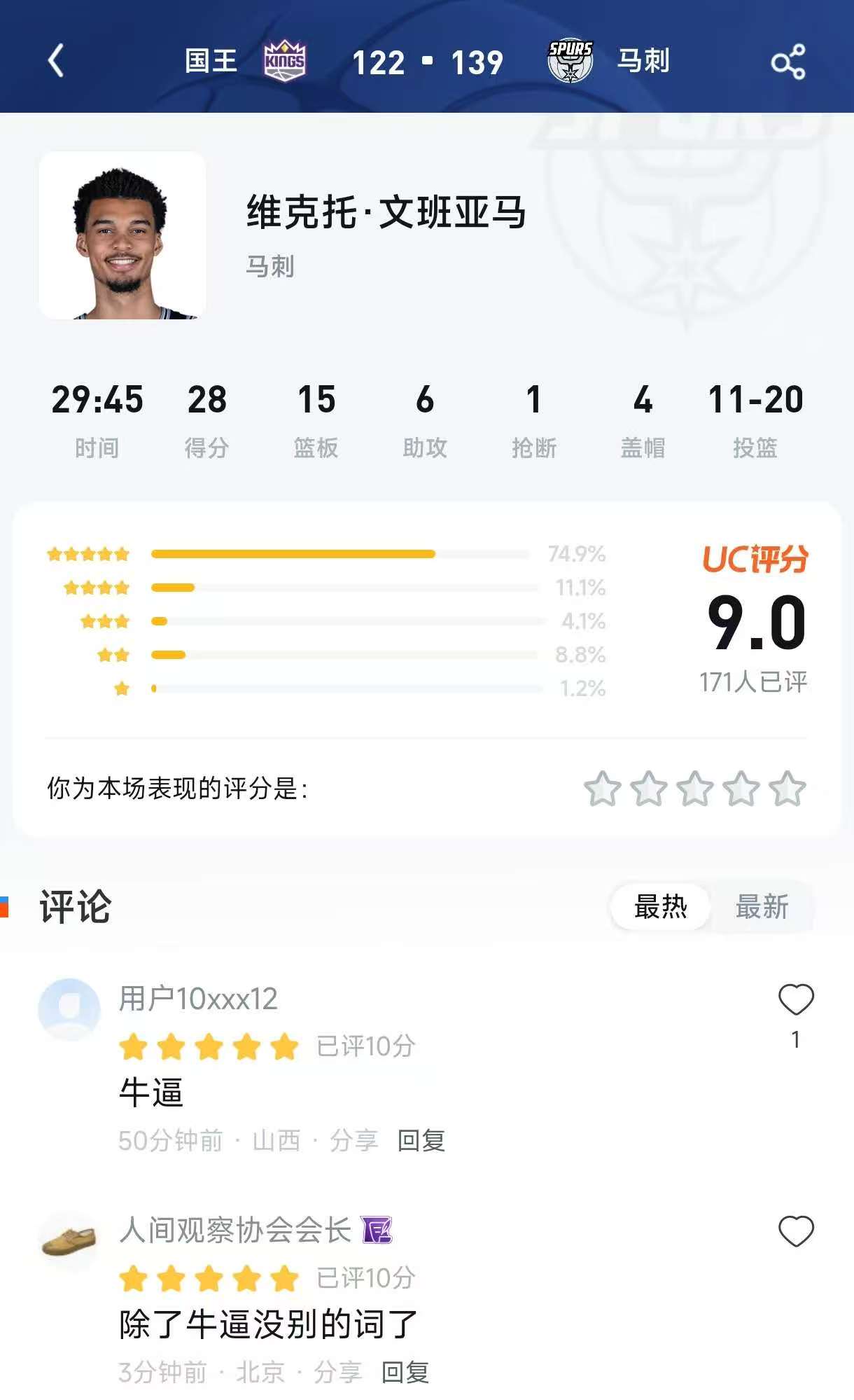This screenshot has height=1400, width=854.
Task: Share this player rating page
Action: (788, 62)
